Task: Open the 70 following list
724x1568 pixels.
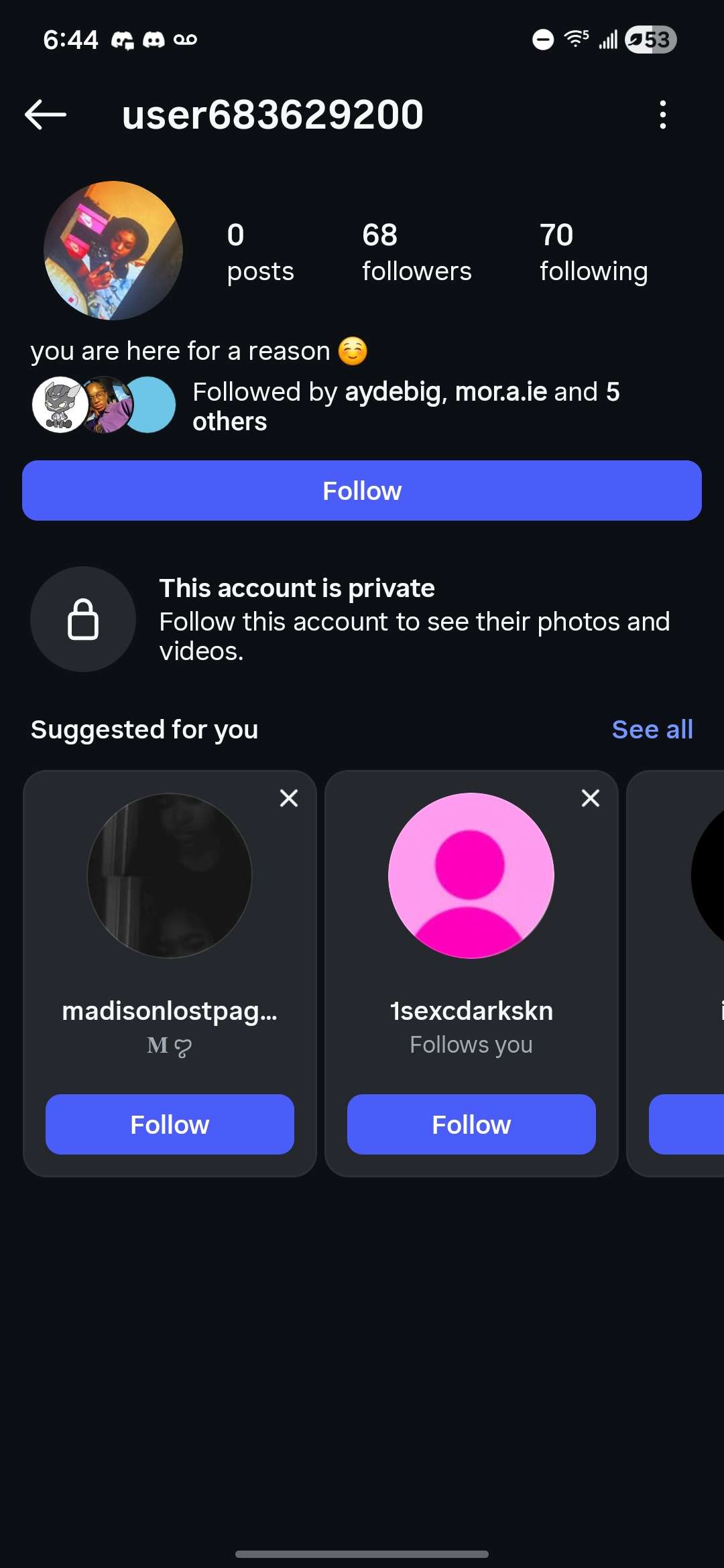Action: coord(593,253)
